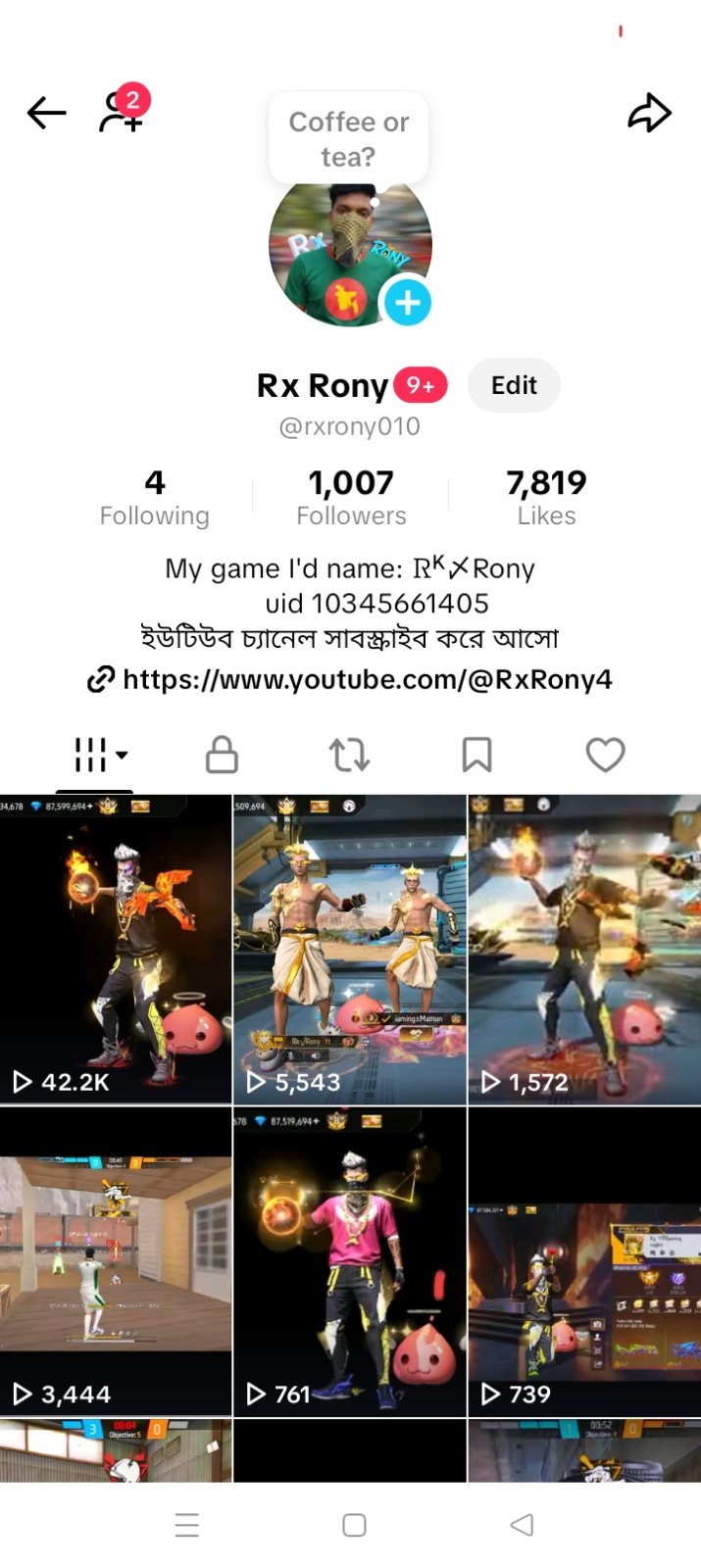The image size is (701, 1568).
Task: Open the Followers list
Action: pyautogui.click(x=351, y=498)
